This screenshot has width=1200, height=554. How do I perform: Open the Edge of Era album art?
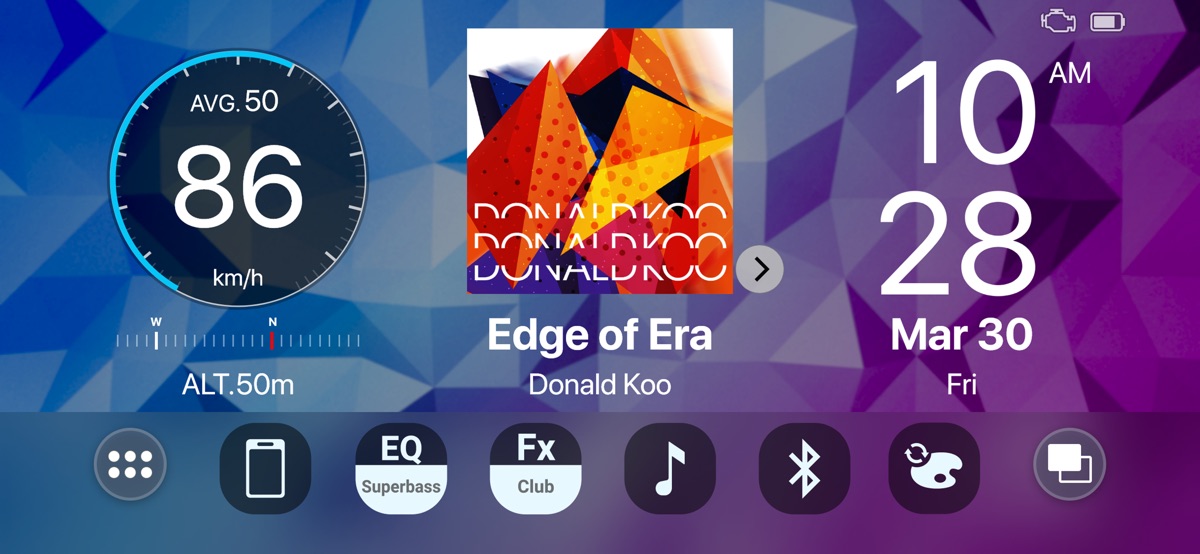pyautogui.click(x=600, y=161)
